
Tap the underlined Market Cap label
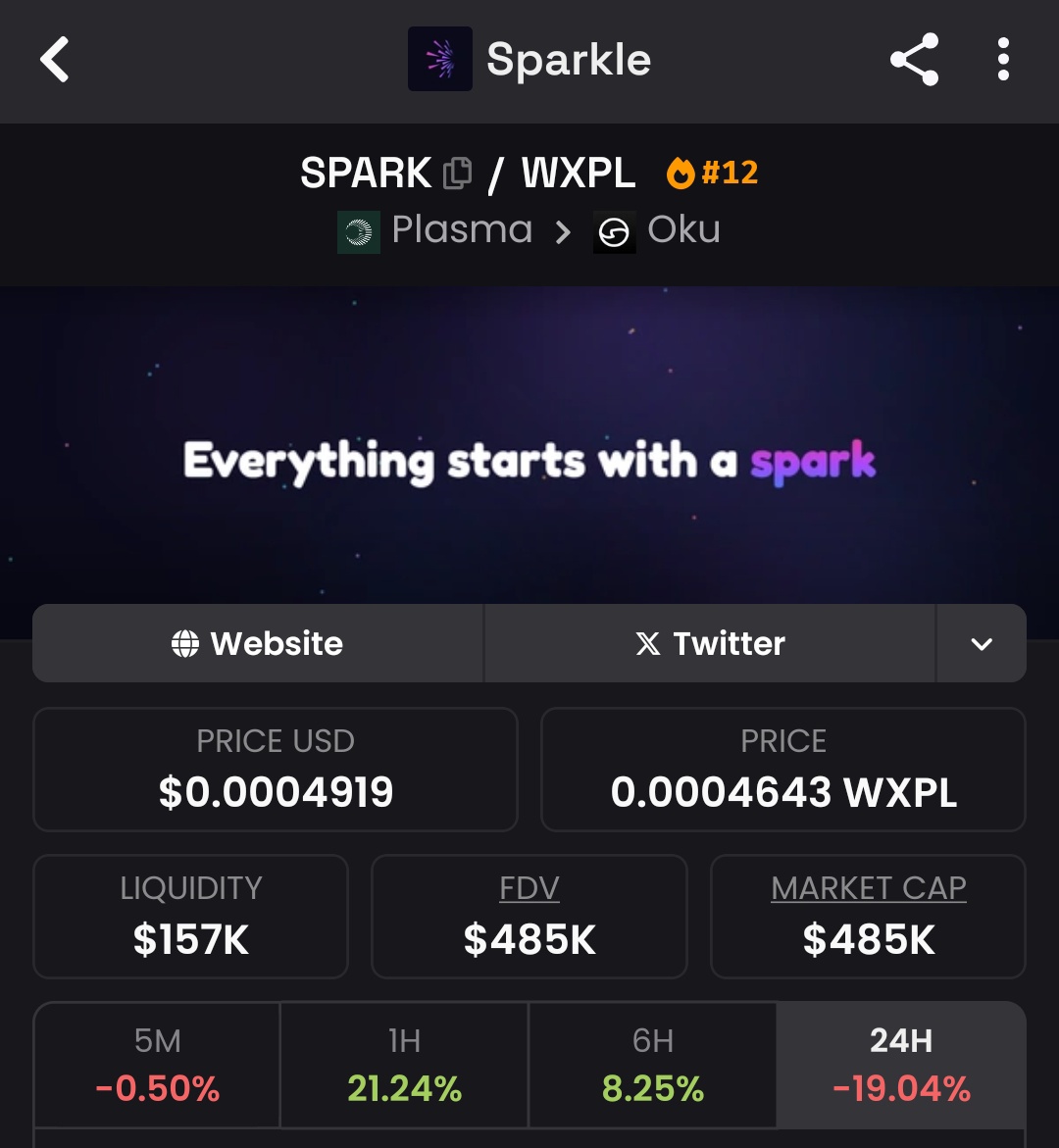868,888
